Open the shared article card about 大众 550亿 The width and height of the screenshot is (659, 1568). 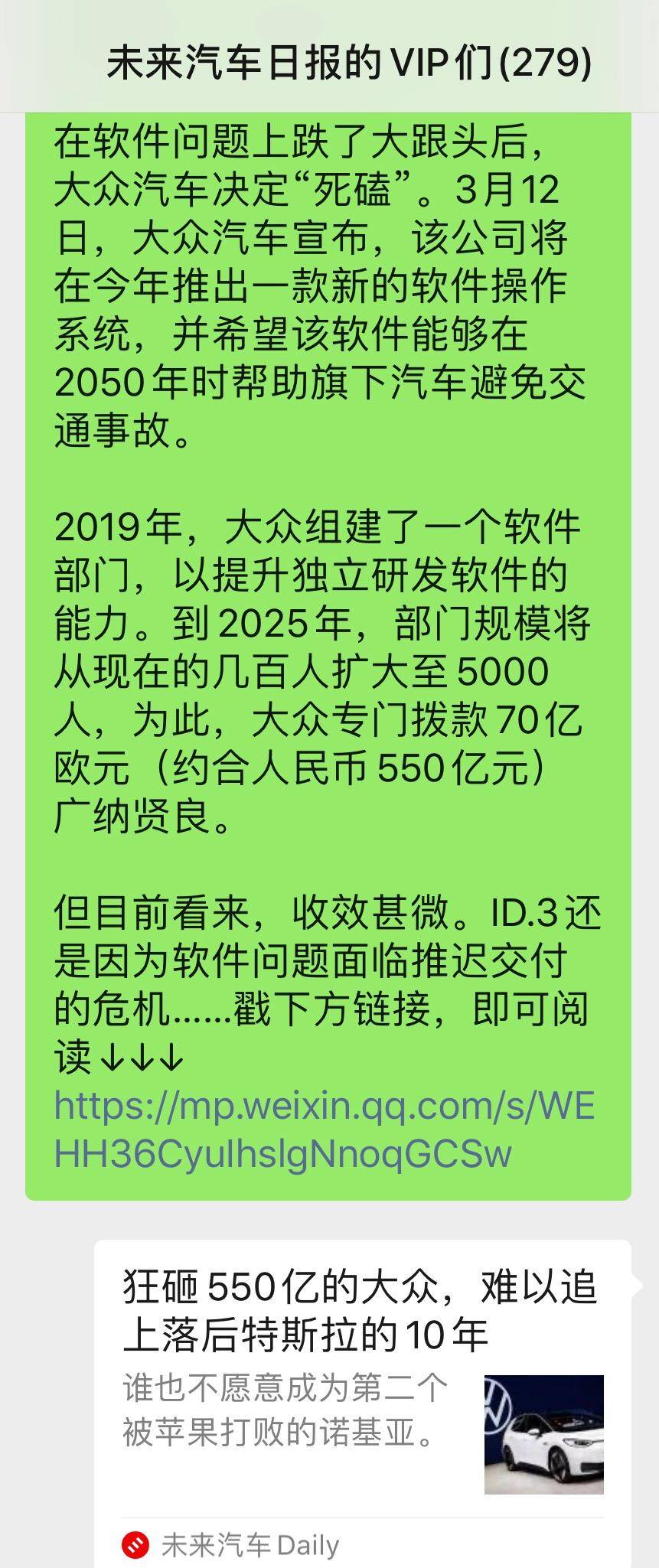coord(363,1403)
